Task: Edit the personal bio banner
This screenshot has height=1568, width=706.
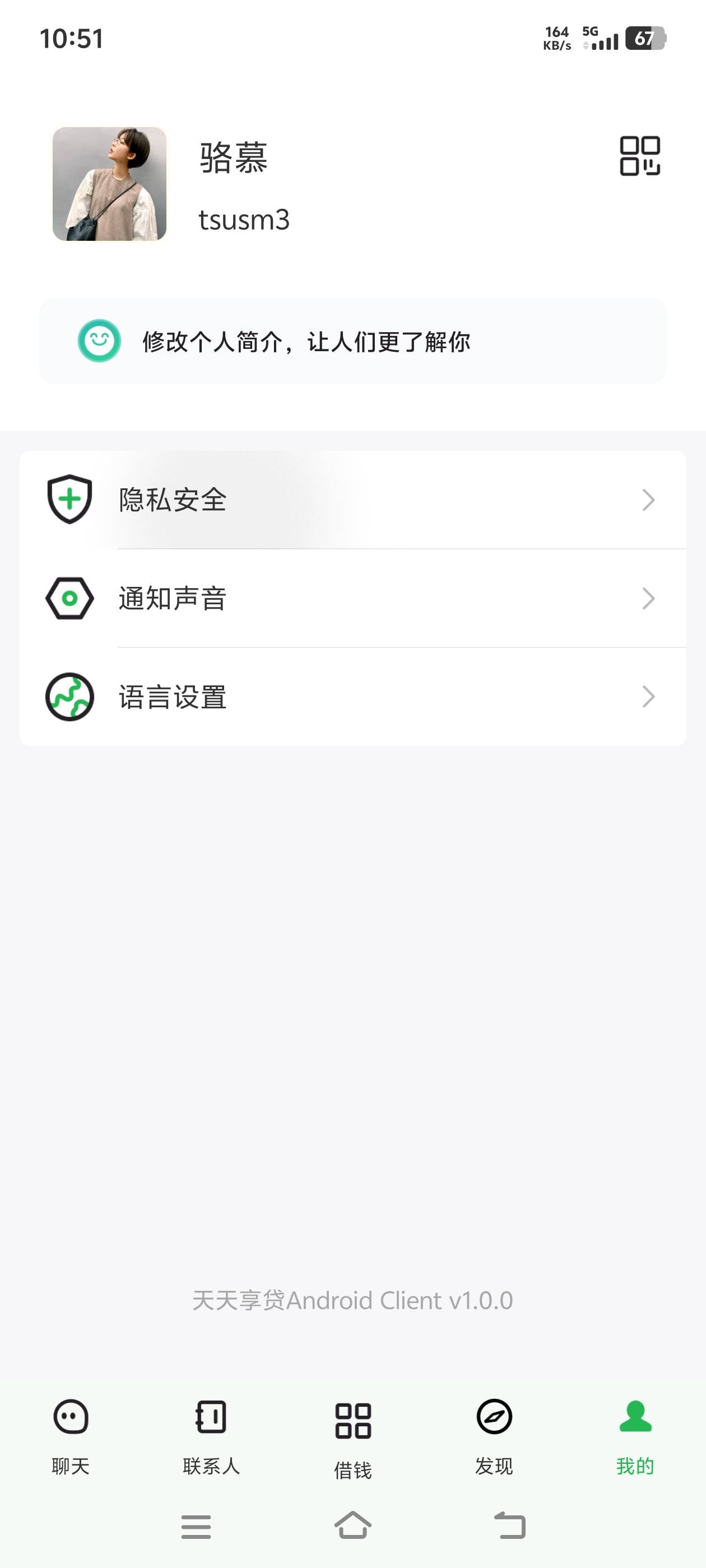Action: 352,342
